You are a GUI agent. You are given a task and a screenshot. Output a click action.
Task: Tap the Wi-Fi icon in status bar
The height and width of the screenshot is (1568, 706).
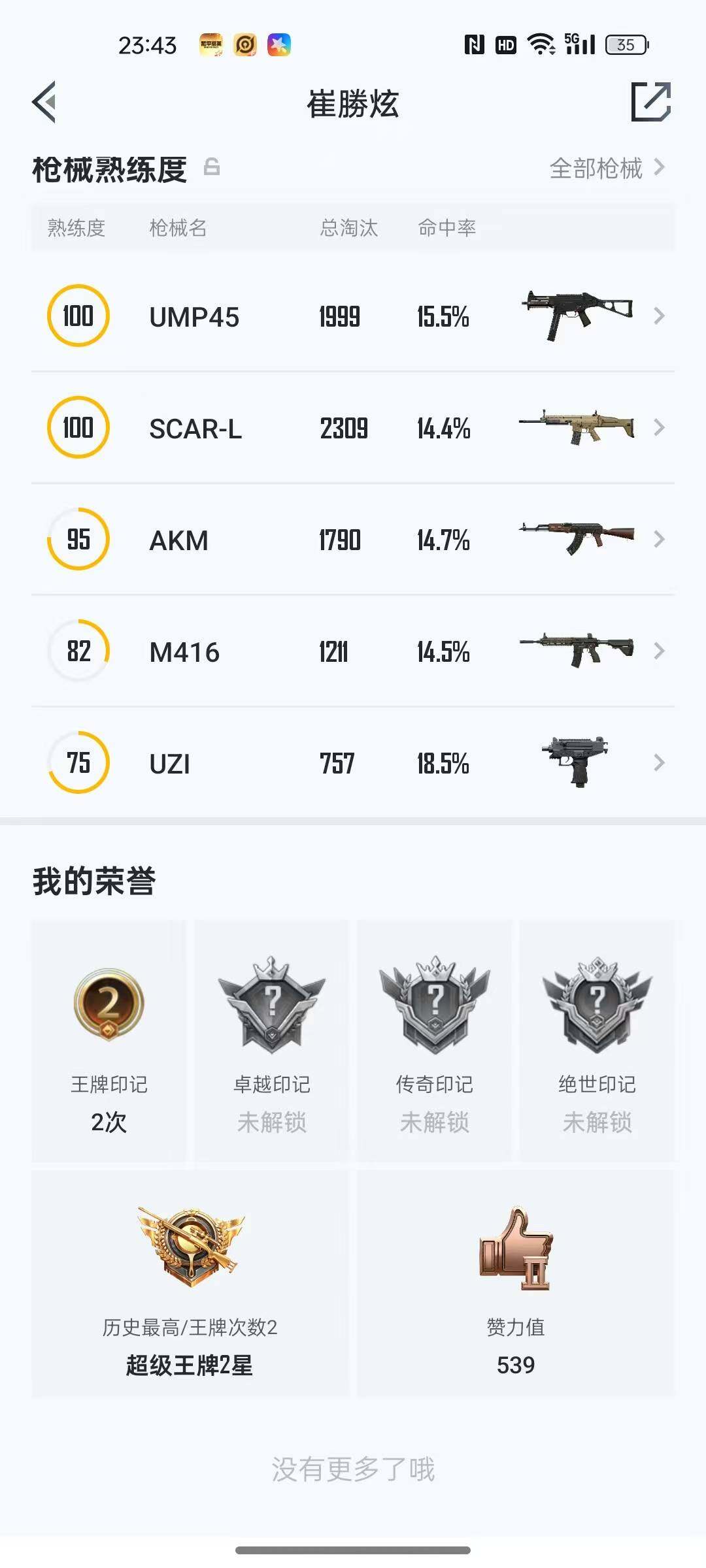540,43
